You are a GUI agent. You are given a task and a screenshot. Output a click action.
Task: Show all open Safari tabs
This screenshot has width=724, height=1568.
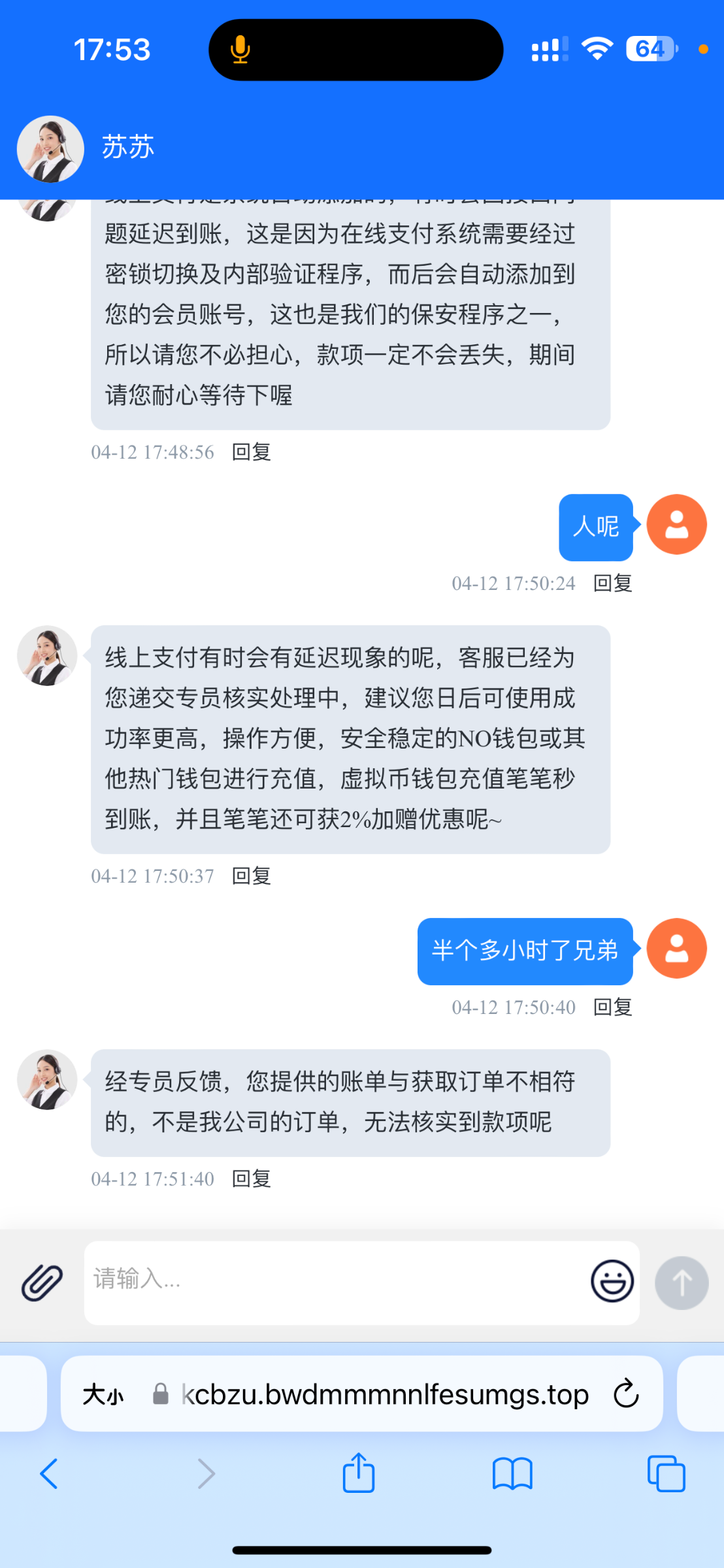pyautogui.click(x=666, y=1473)
